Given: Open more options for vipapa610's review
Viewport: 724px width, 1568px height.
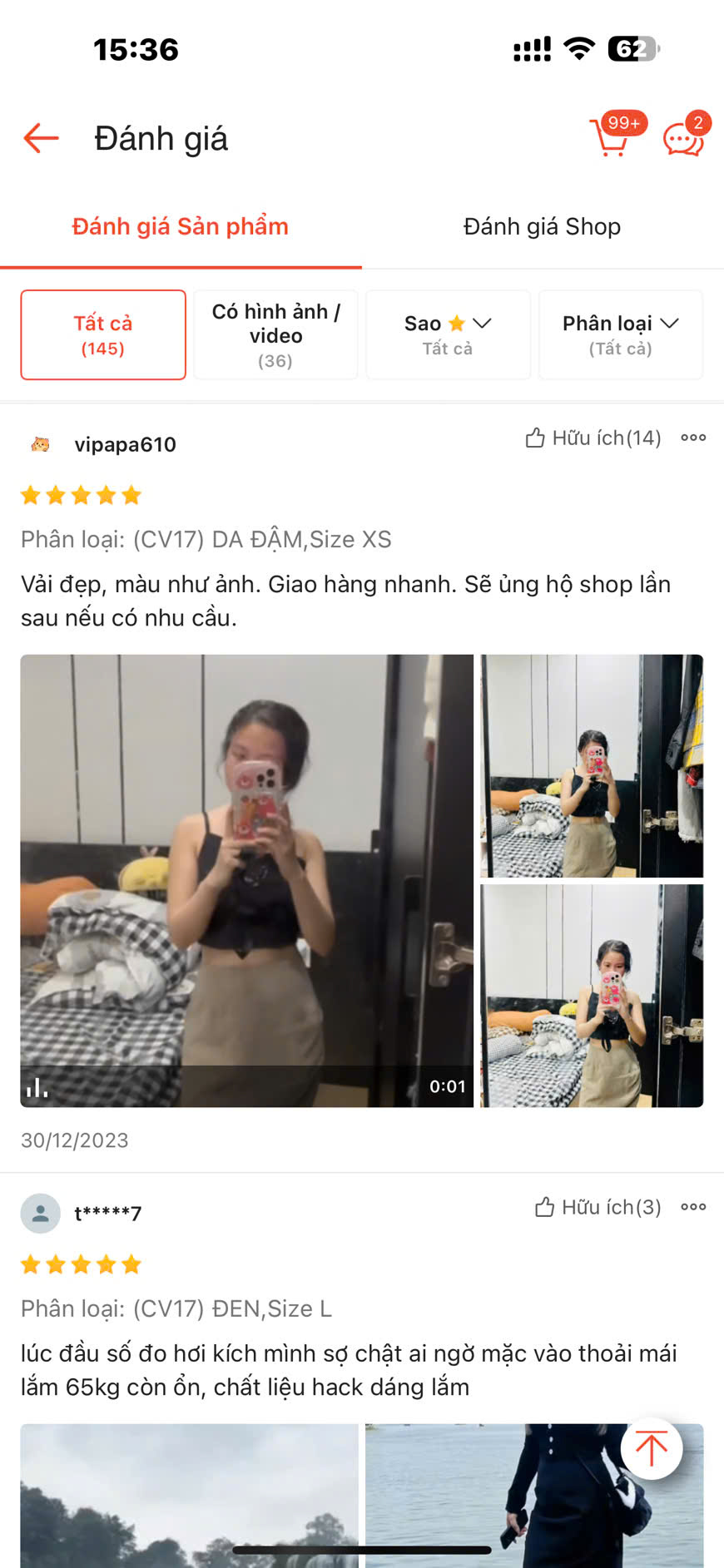Looking at the screenshot, I should 693,438.
